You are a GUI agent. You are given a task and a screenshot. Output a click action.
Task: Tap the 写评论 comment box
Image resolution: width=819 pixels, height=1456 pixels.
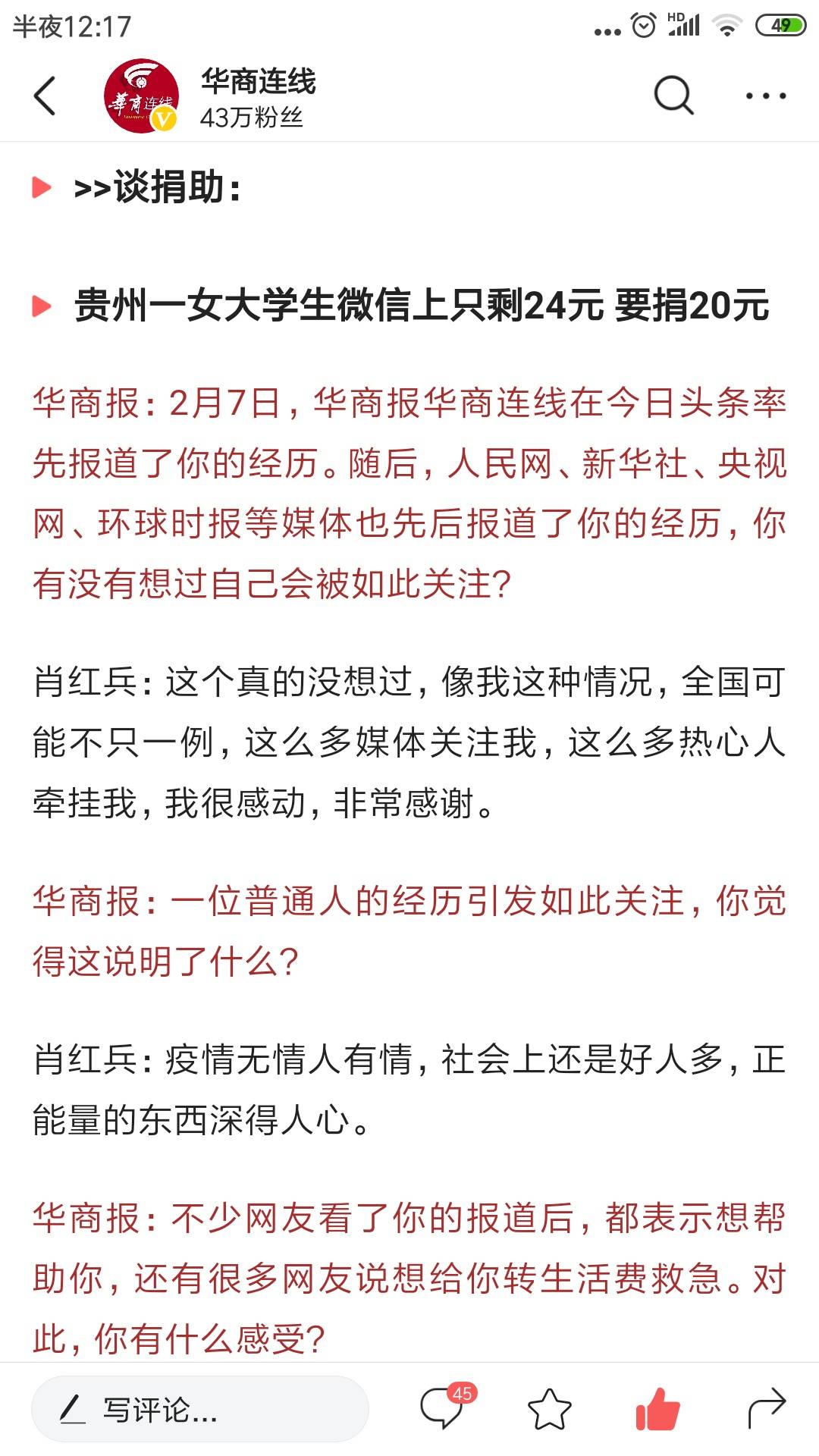(x=200, y=1409)
